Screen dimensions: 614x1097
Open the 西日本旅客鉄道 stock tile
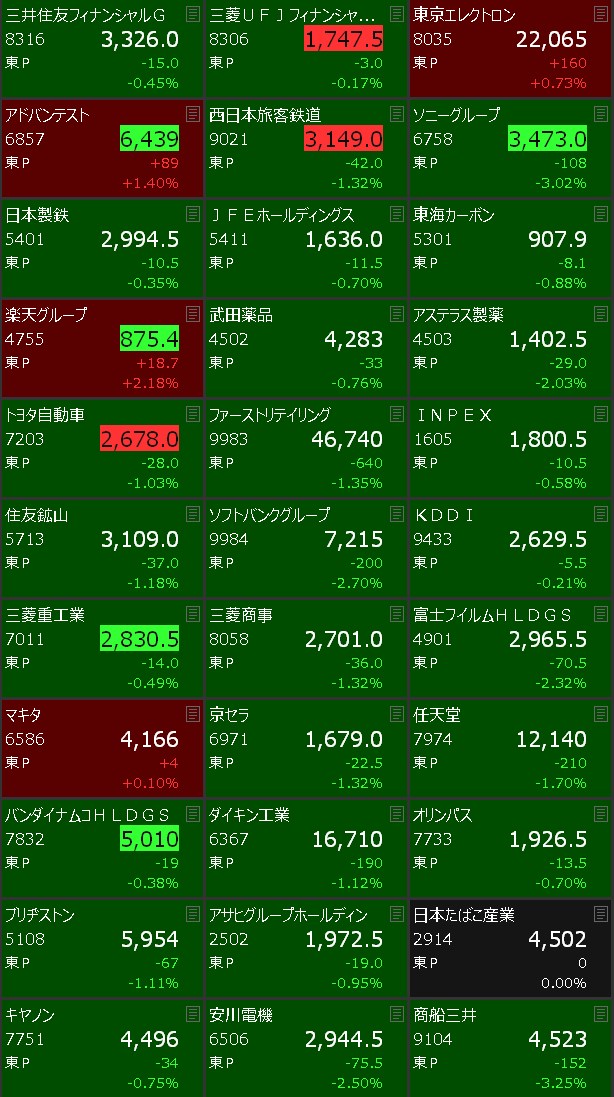(x=306, y=148)
